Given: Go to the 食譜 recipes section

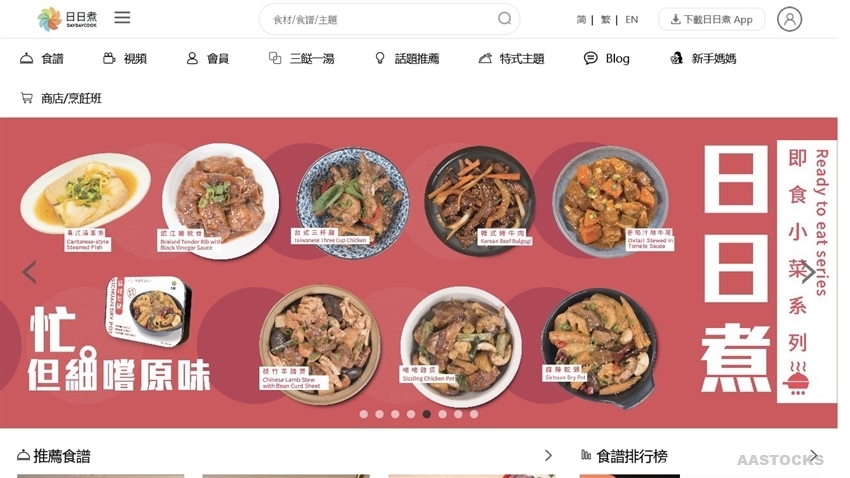Looking at the screenshot, I should pos(42,59).
